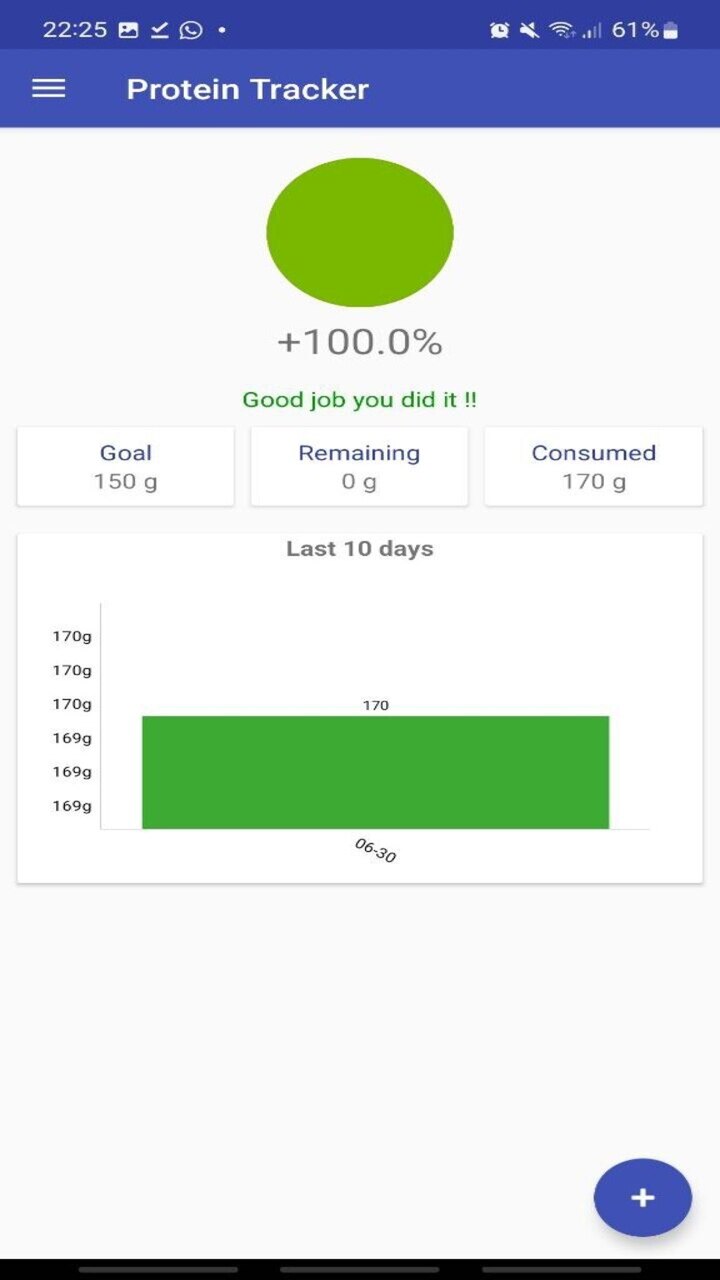
Task: Click the 170g axis label on chart
Action: [69, 636]
